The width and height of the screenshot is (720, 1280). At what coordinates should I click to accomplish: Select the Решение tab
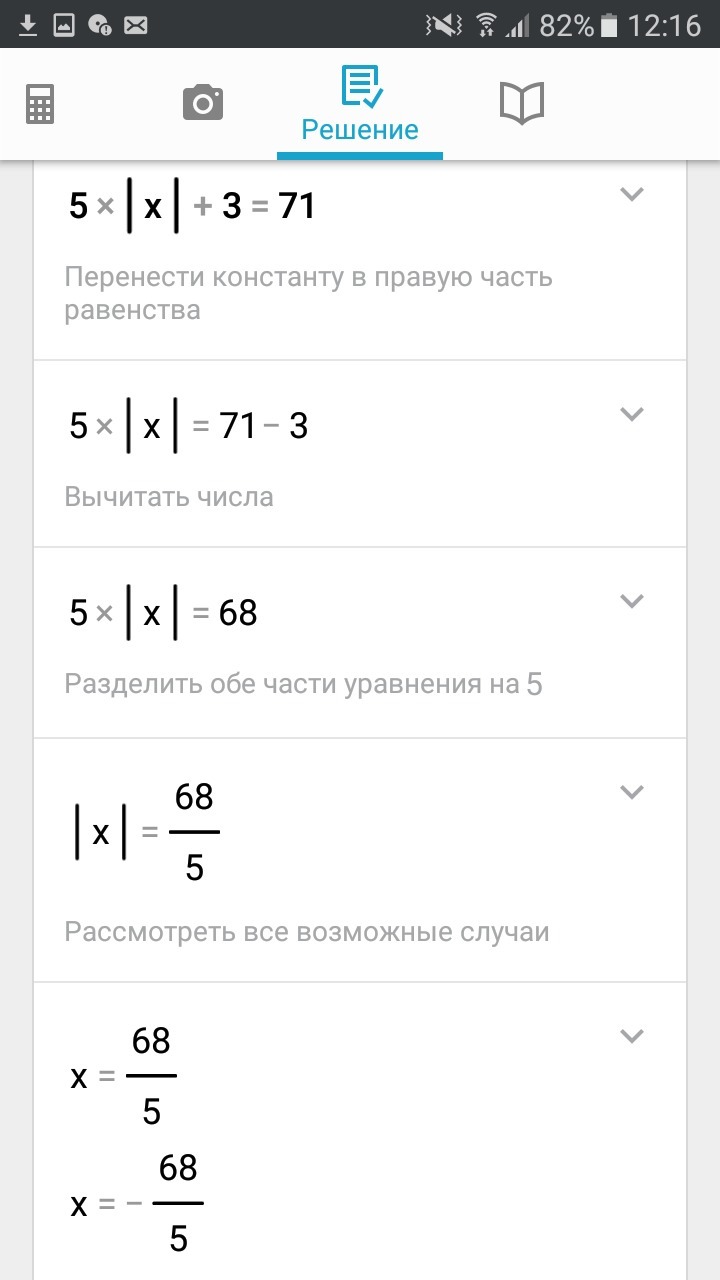point(360,104)
